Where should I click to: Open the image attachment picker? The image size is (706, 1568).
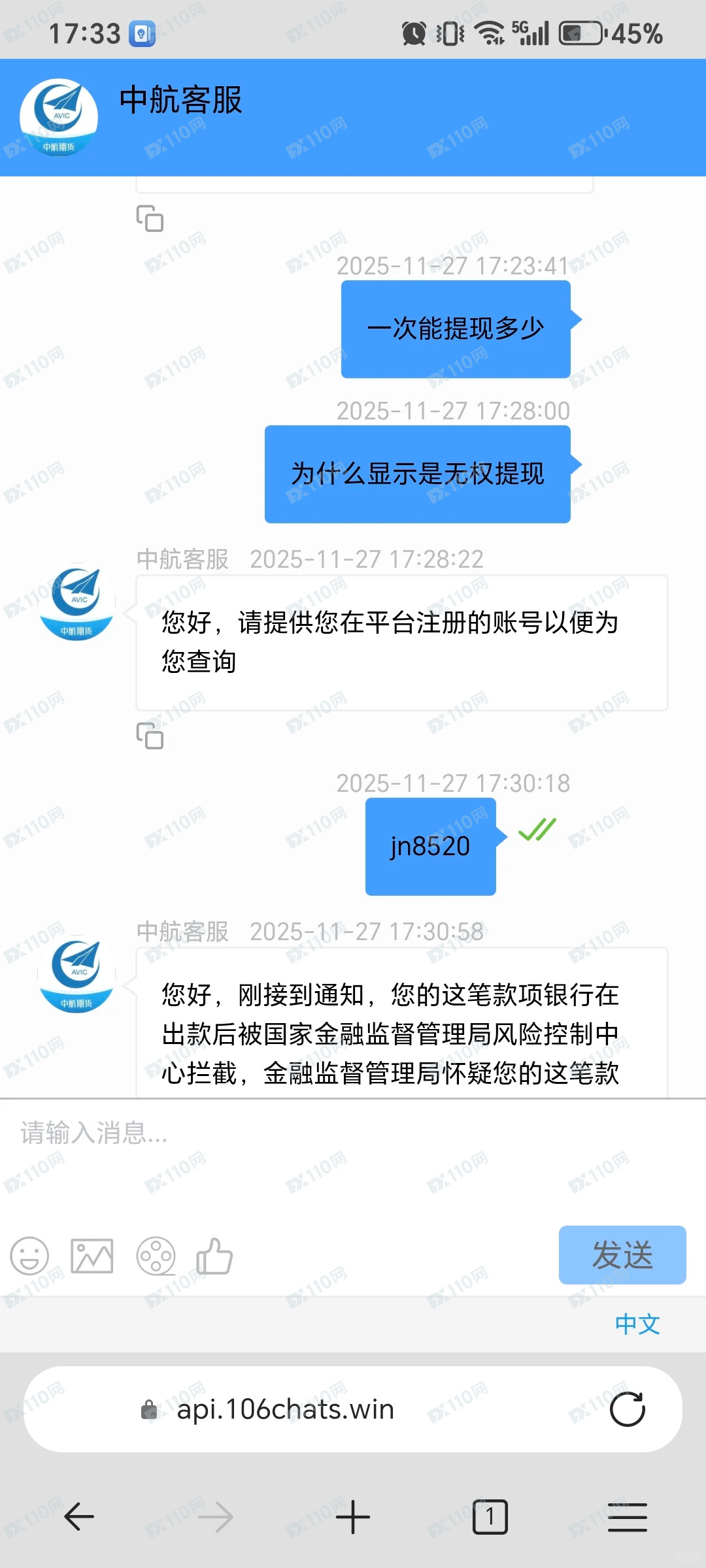coord(92,1256)
